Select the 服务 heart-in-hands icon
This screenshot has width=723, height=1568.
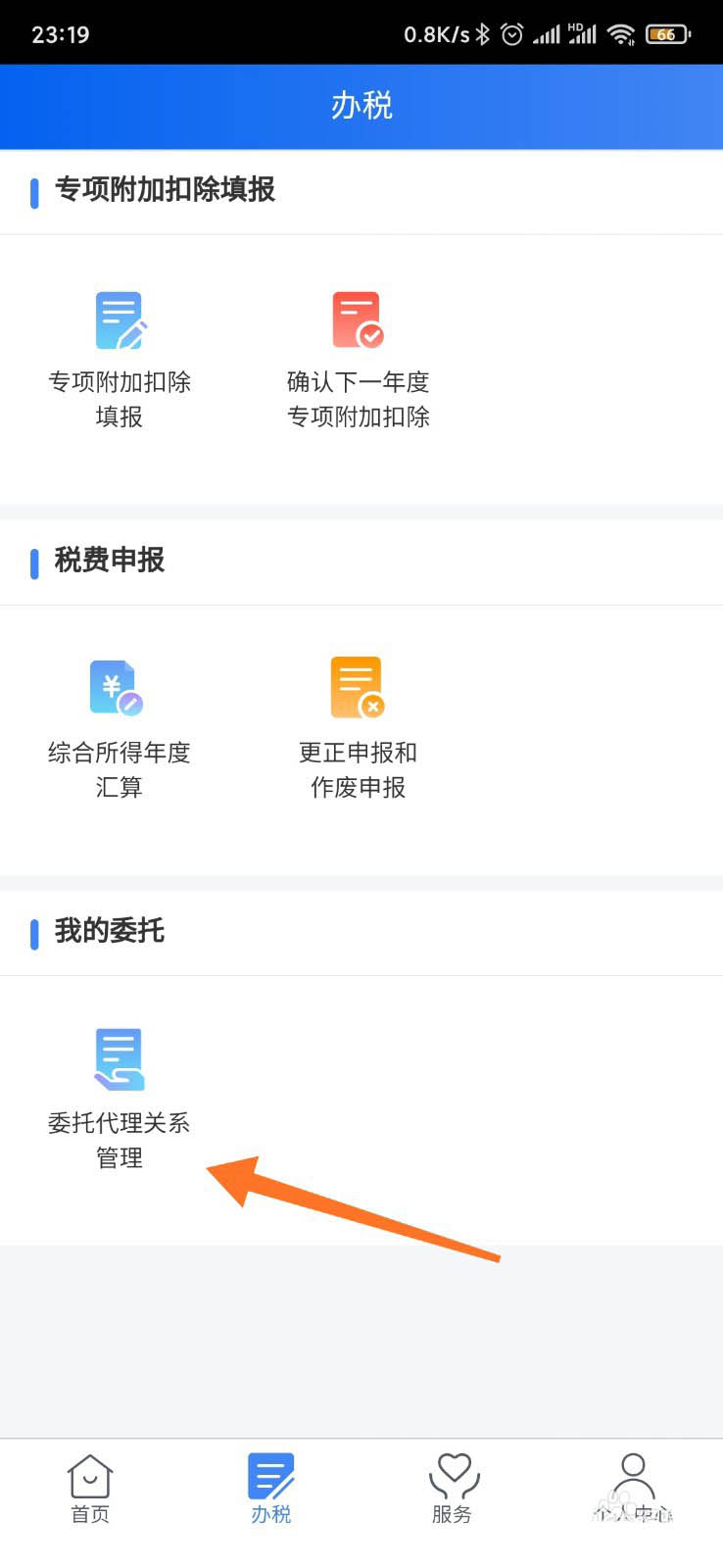click(x=452, y=1471)
